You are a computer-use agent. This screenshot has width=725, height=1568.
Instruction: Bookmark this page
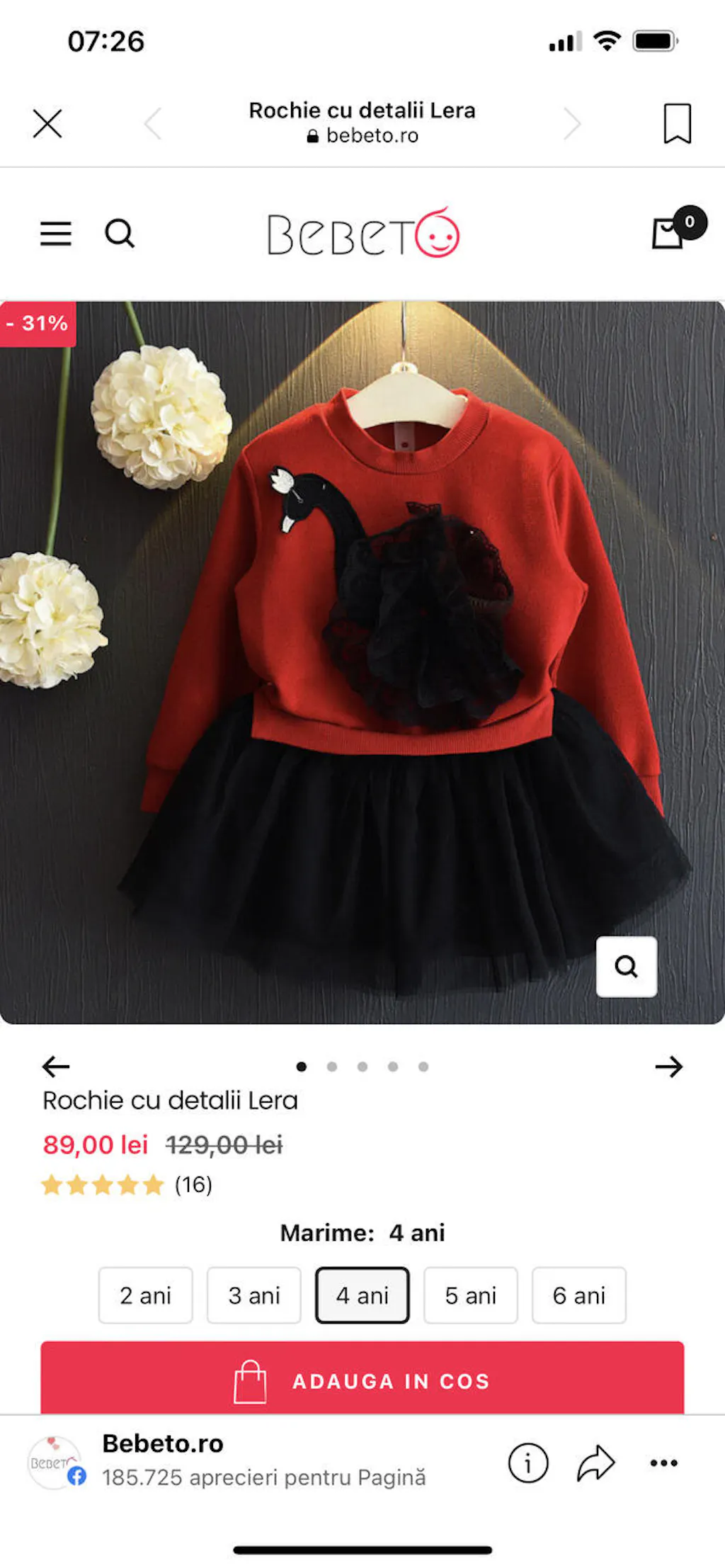click(677, 123)
